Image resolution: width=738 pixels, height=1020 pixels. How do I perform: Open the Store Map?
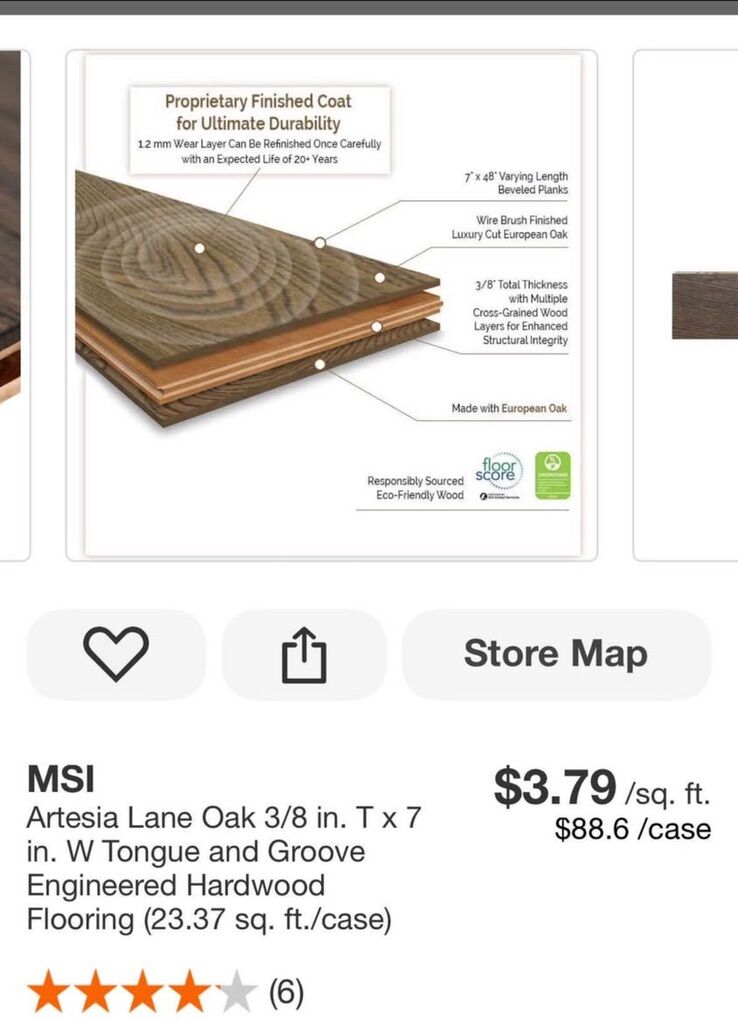coord(556,654)
